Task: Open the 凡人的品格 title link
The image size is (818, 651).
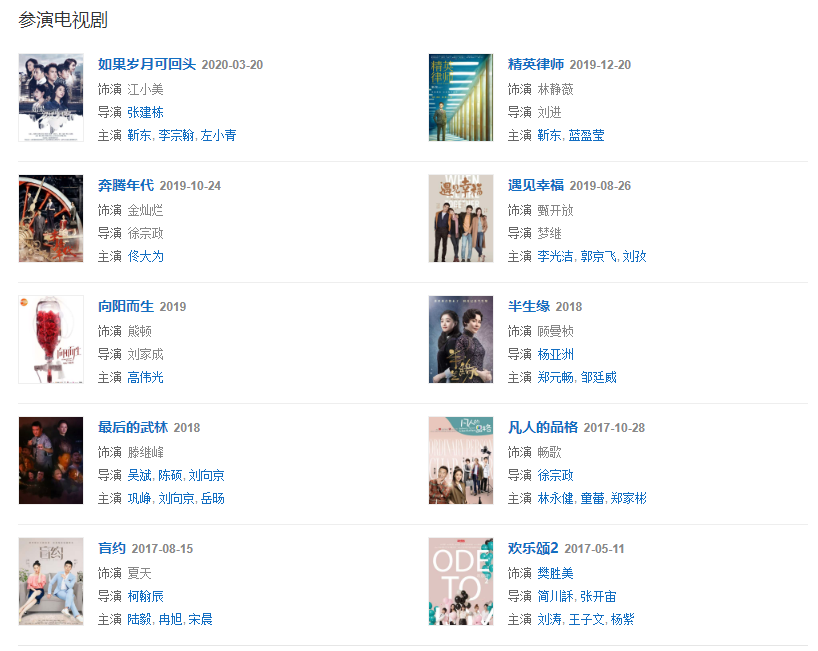Action: coord(543,427)
